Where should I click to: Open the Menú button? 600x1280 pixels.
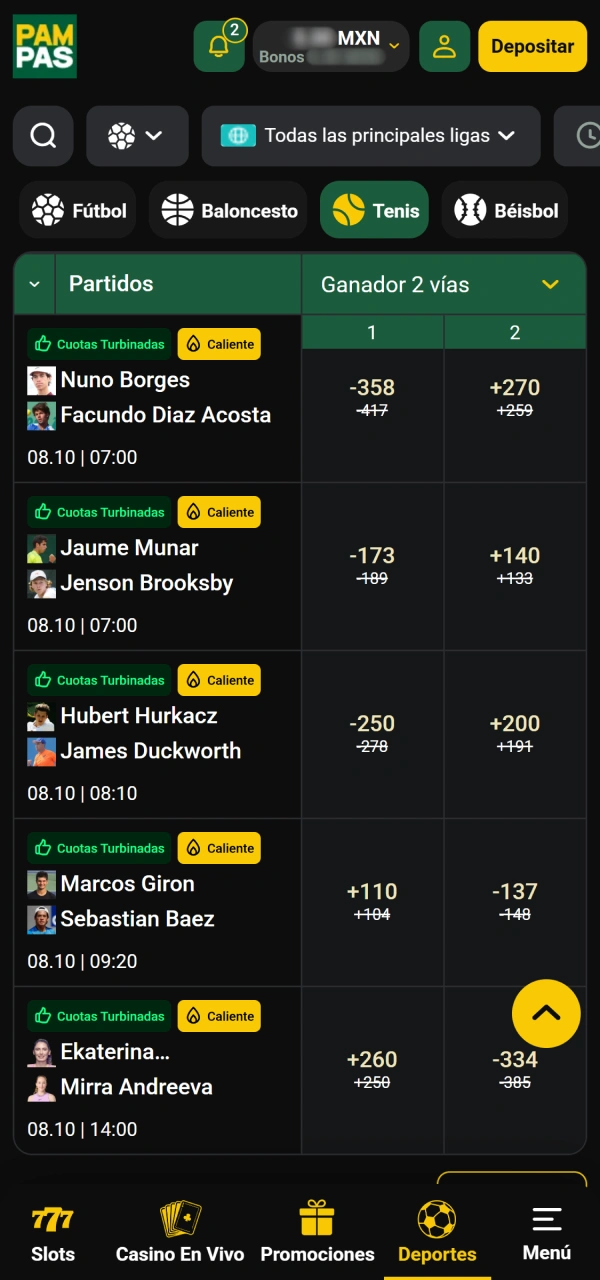pyautogui.click(x=547, y=1232)
